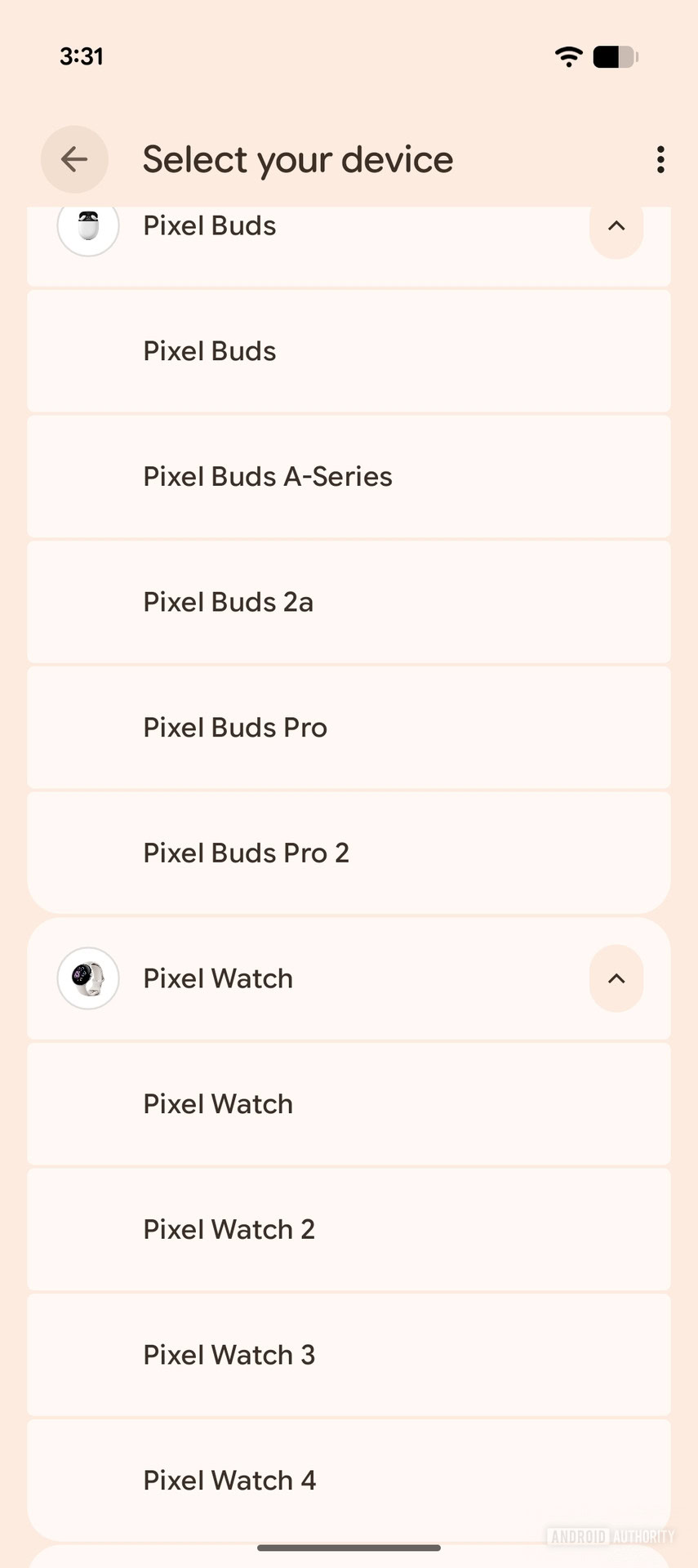This screenshot has width=698, height=1568.
Task: Tap the back arrow to go back
Action: click(73, 159)
